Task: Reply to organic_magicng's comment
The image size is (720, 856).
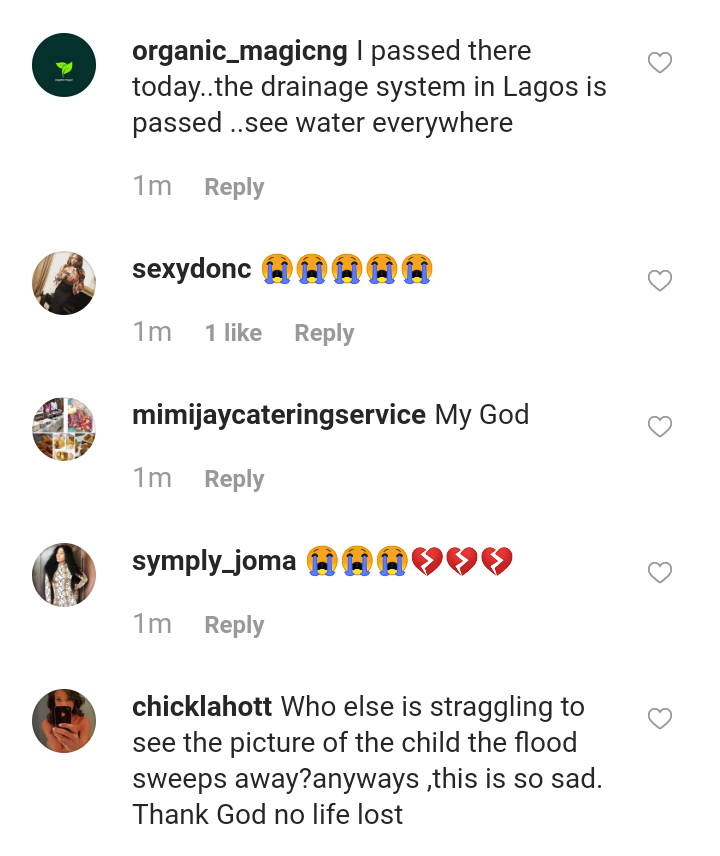Action: click(234, 187)
